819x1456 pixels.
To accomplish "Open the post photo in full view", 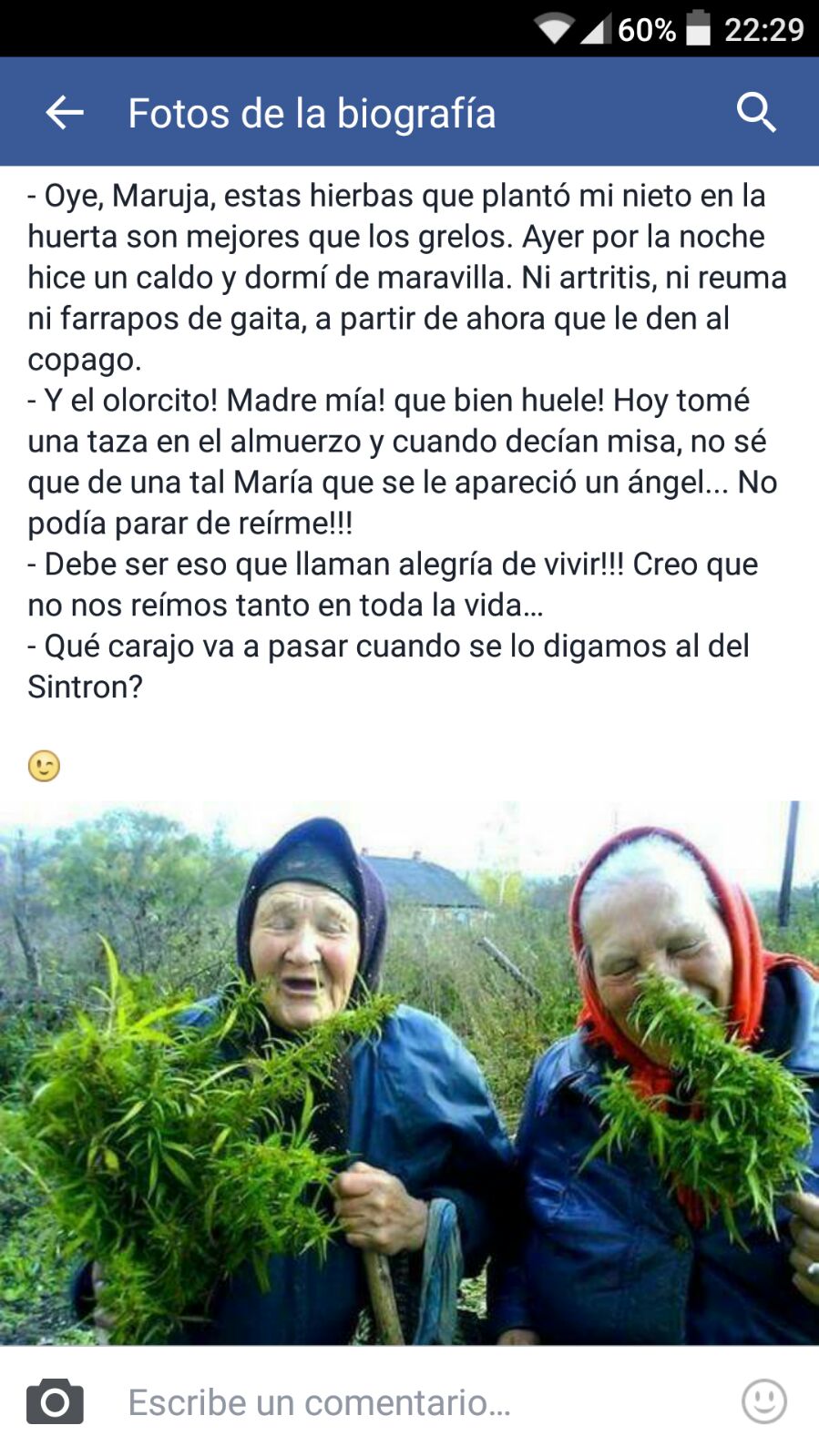I will click(x=409, y=1073).
